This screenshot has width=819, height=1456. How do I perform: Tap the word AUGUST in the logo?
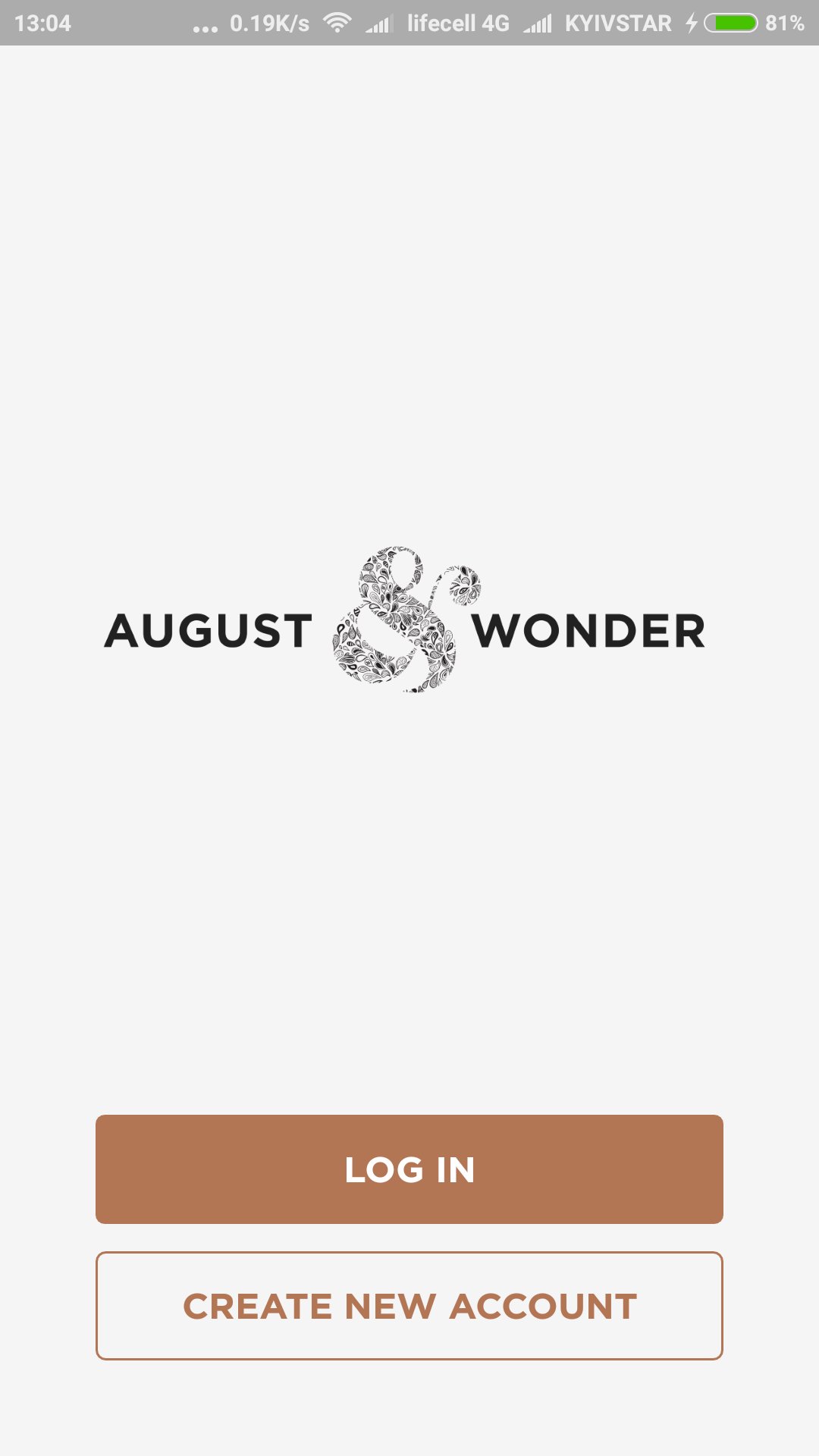coord(210,631)
